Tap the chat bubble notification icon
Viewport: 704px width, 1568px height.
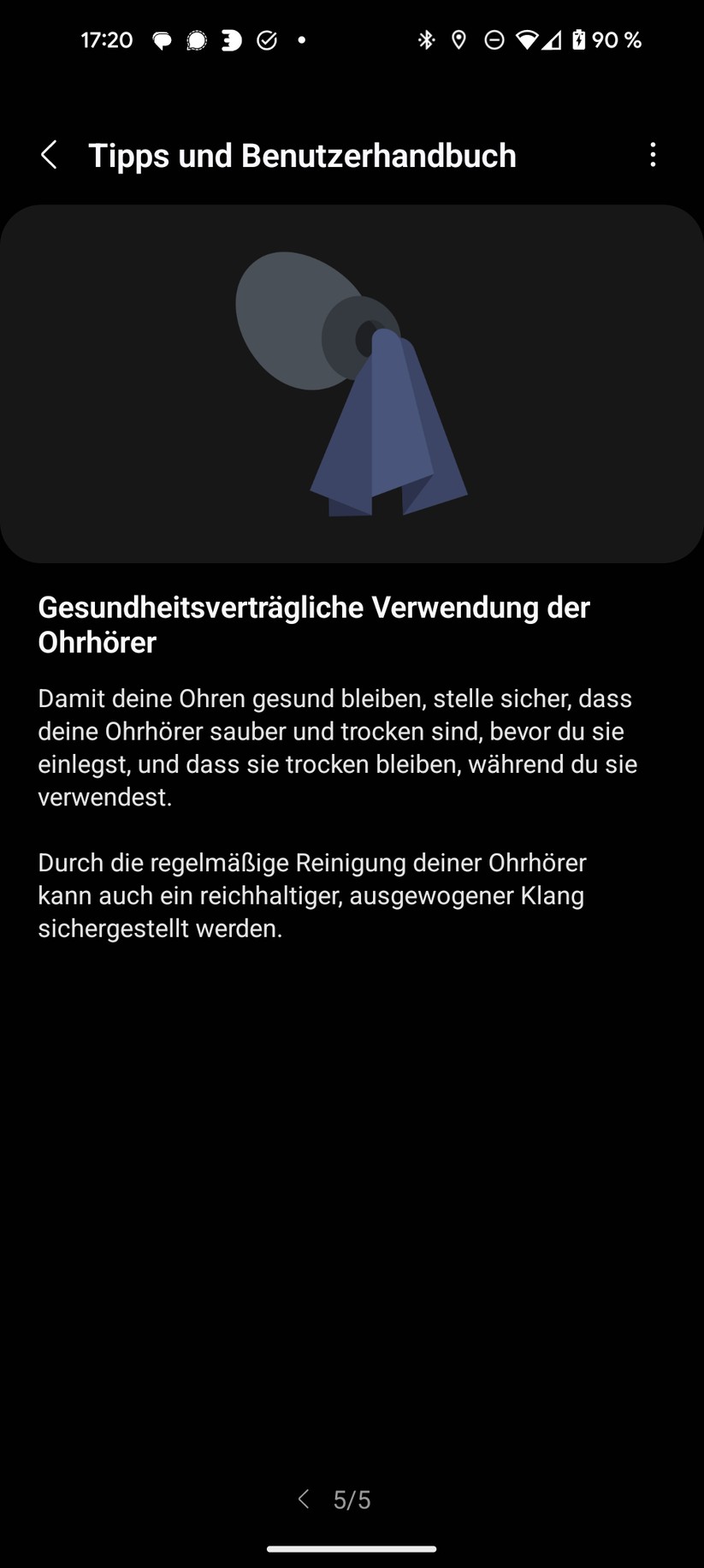[x=161, y=39]
